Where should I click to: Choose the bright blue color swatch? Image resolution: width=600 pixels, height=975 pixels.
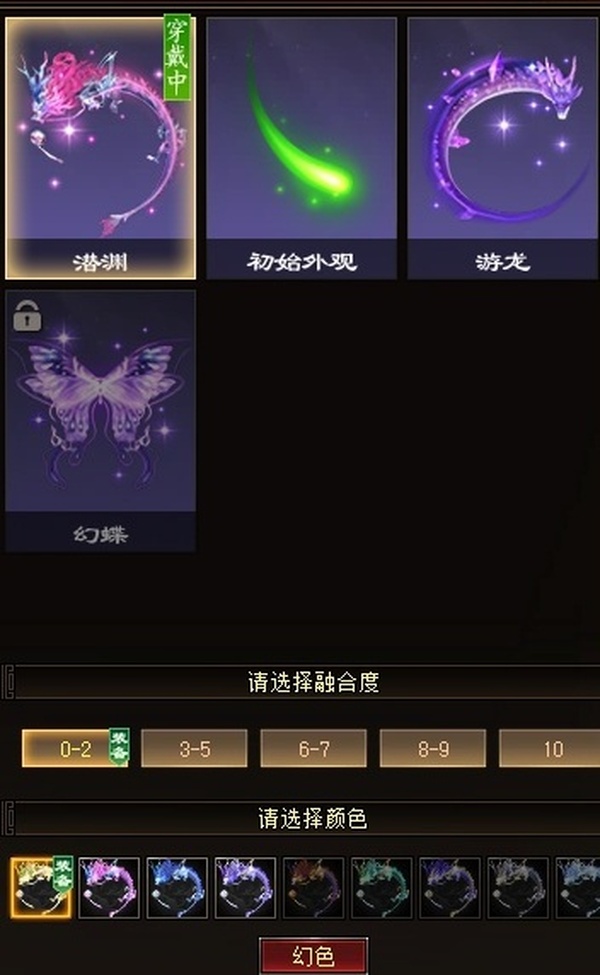coord(177,888)
